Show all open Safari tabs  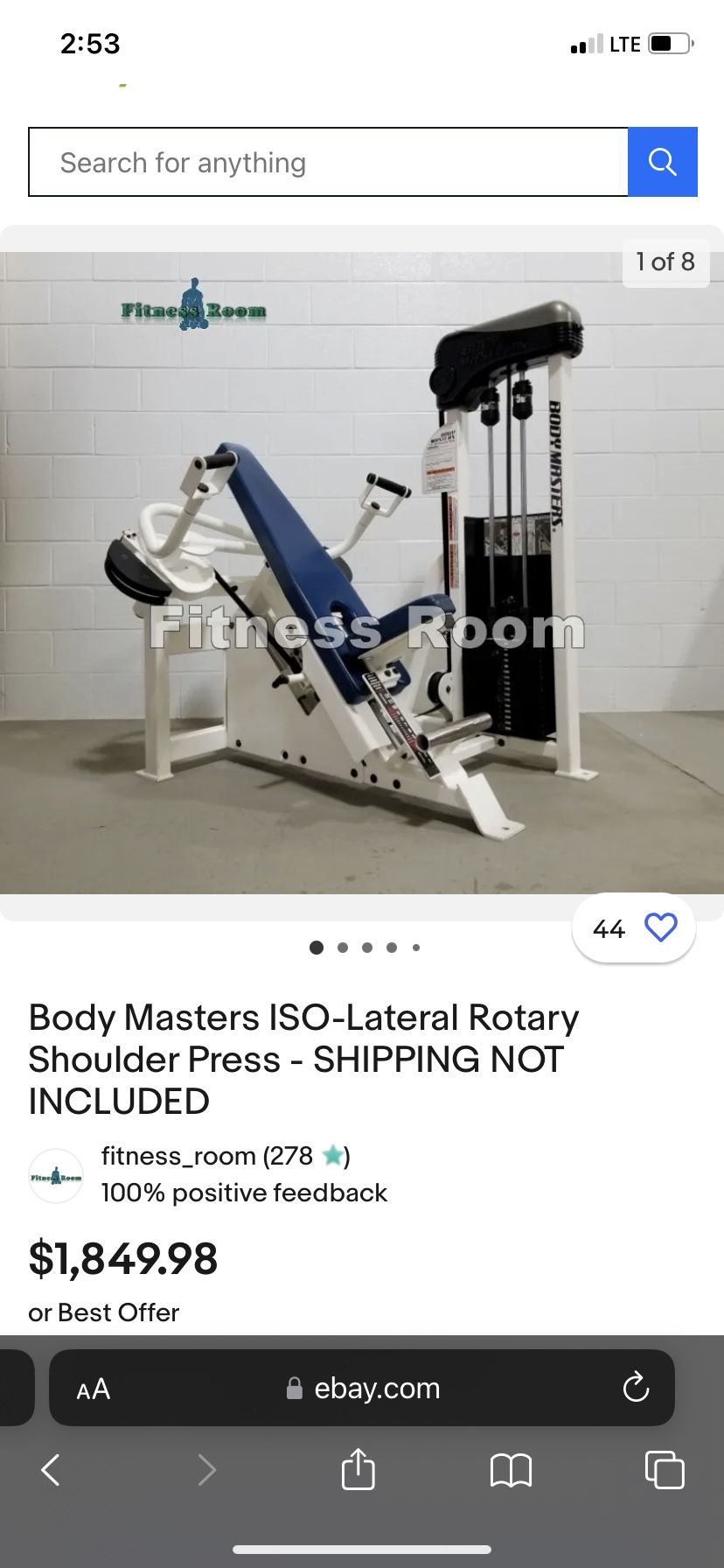point(664,1469)
